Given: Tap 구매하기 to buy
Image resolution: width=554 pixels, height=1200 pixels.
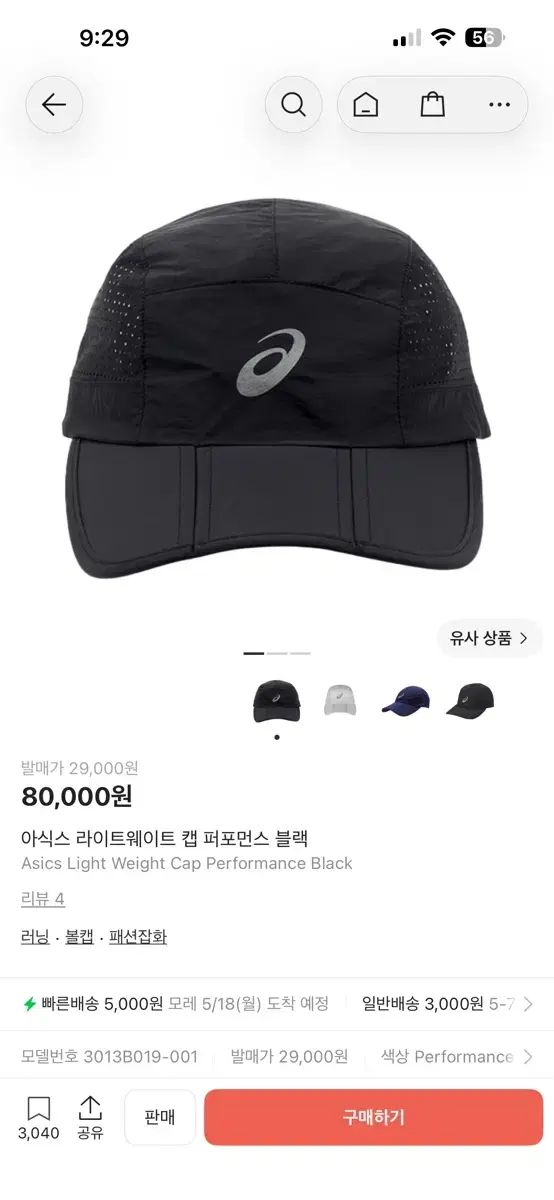Looking at the screenshot, I should coord(374,1117).
